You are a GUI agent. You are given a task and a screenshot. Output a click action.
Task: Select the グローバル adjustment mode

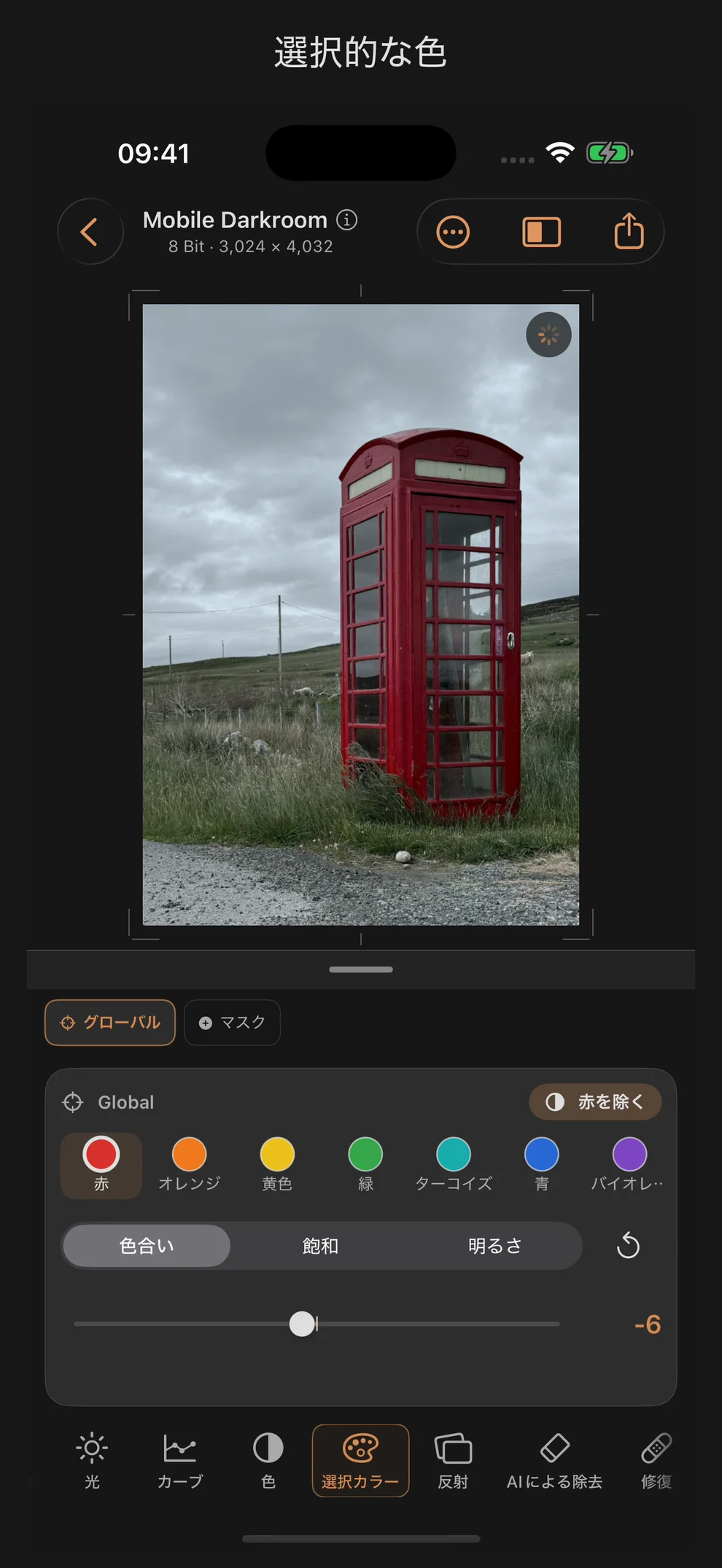(110, 1023)
